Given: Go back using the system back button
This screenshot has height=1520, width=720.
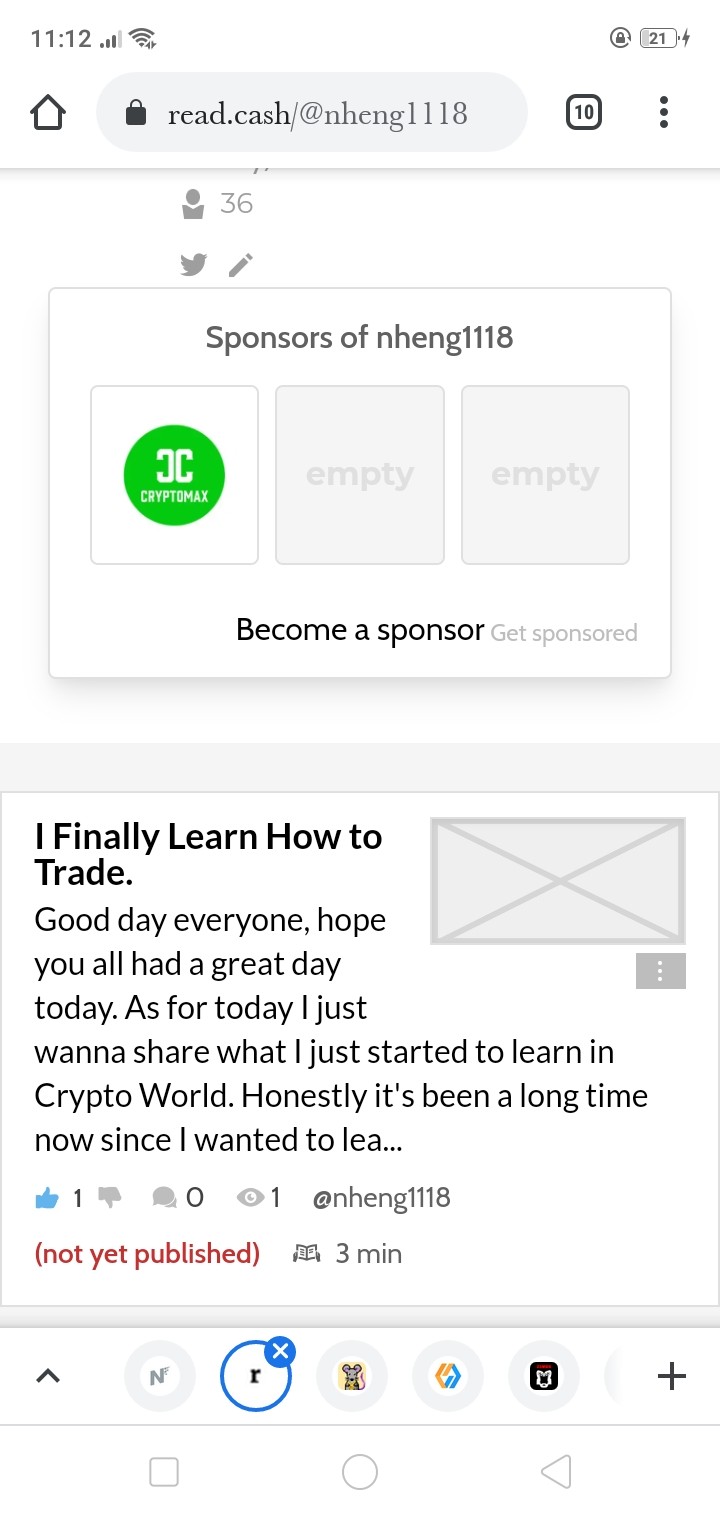Looking at the screenshot, I should (x=556, y=1471).
